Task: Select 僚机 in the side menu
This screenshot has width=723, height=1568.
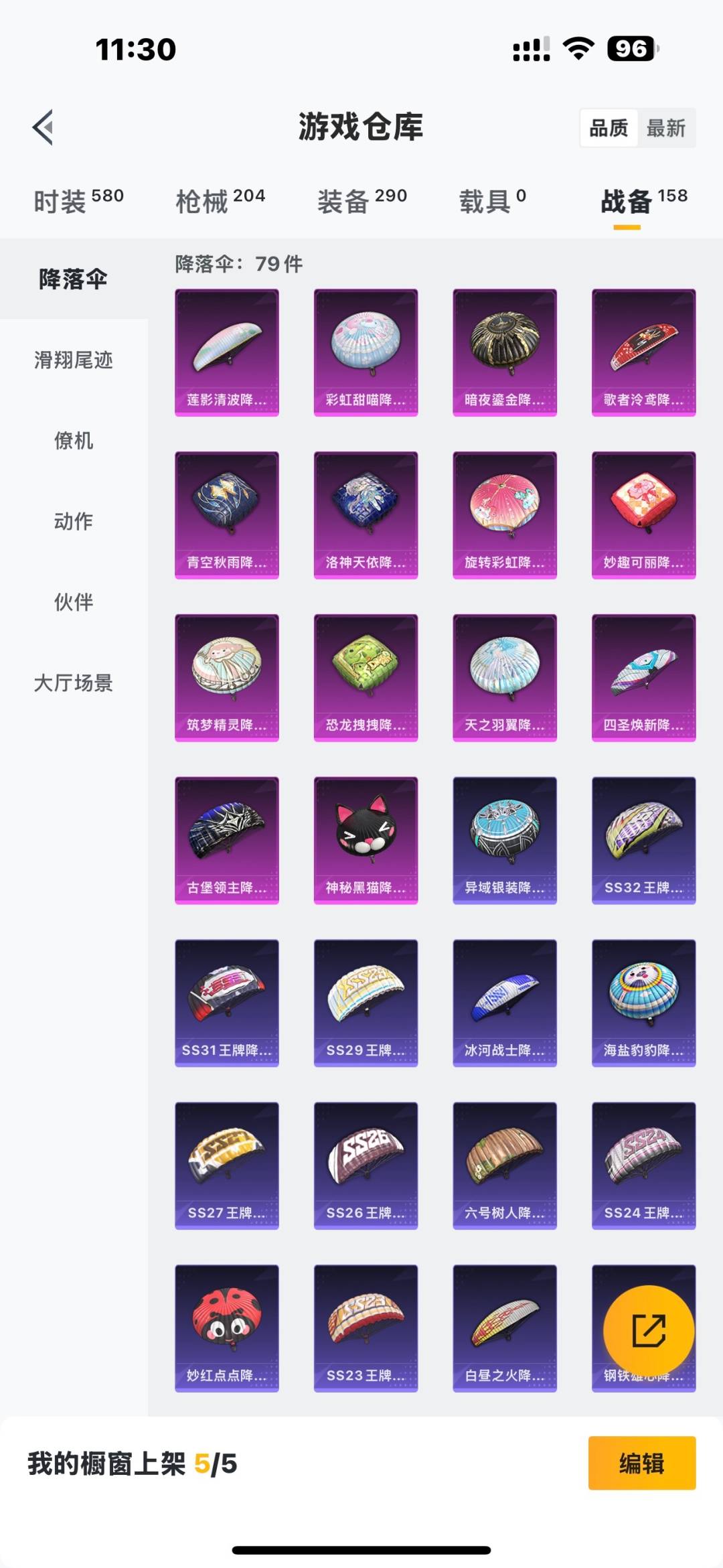Action: 74,441
